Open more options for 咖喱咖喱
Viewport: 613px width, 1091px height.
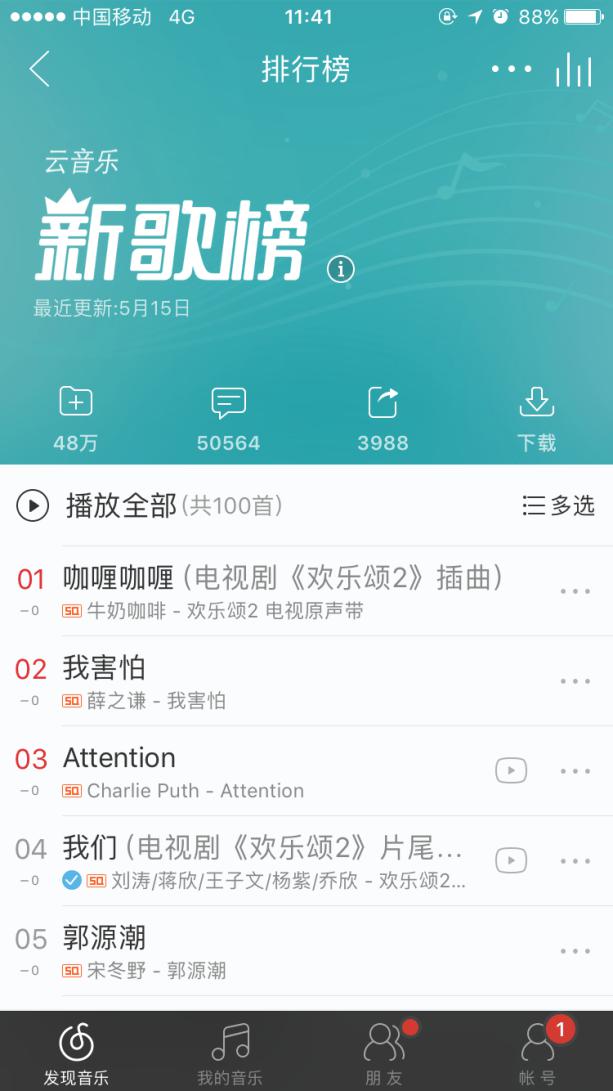(575, 591)
